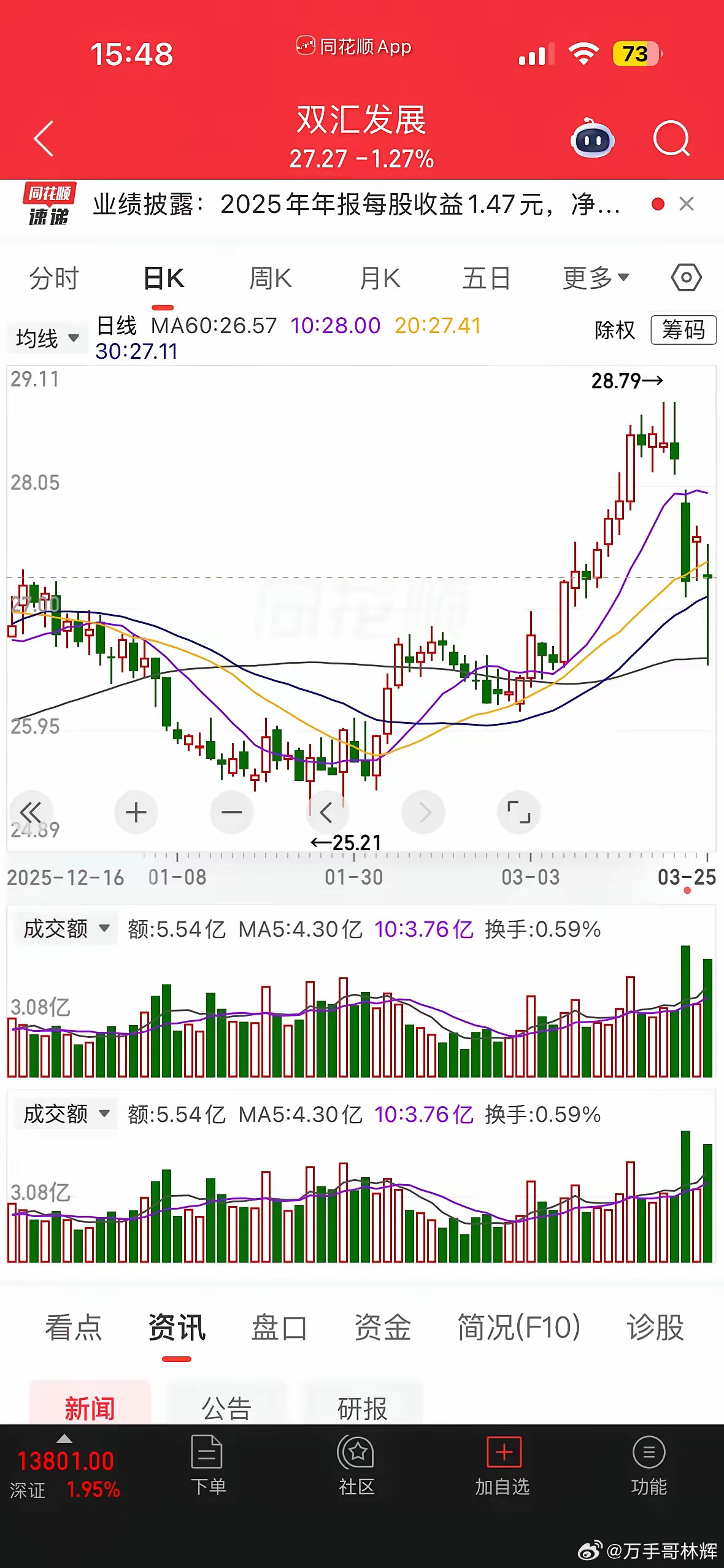Dismiss the 业绩披露 news ticker
The height and width of the screenshot is (1568, 724).
pyautogui.click(x=687, y=204)
